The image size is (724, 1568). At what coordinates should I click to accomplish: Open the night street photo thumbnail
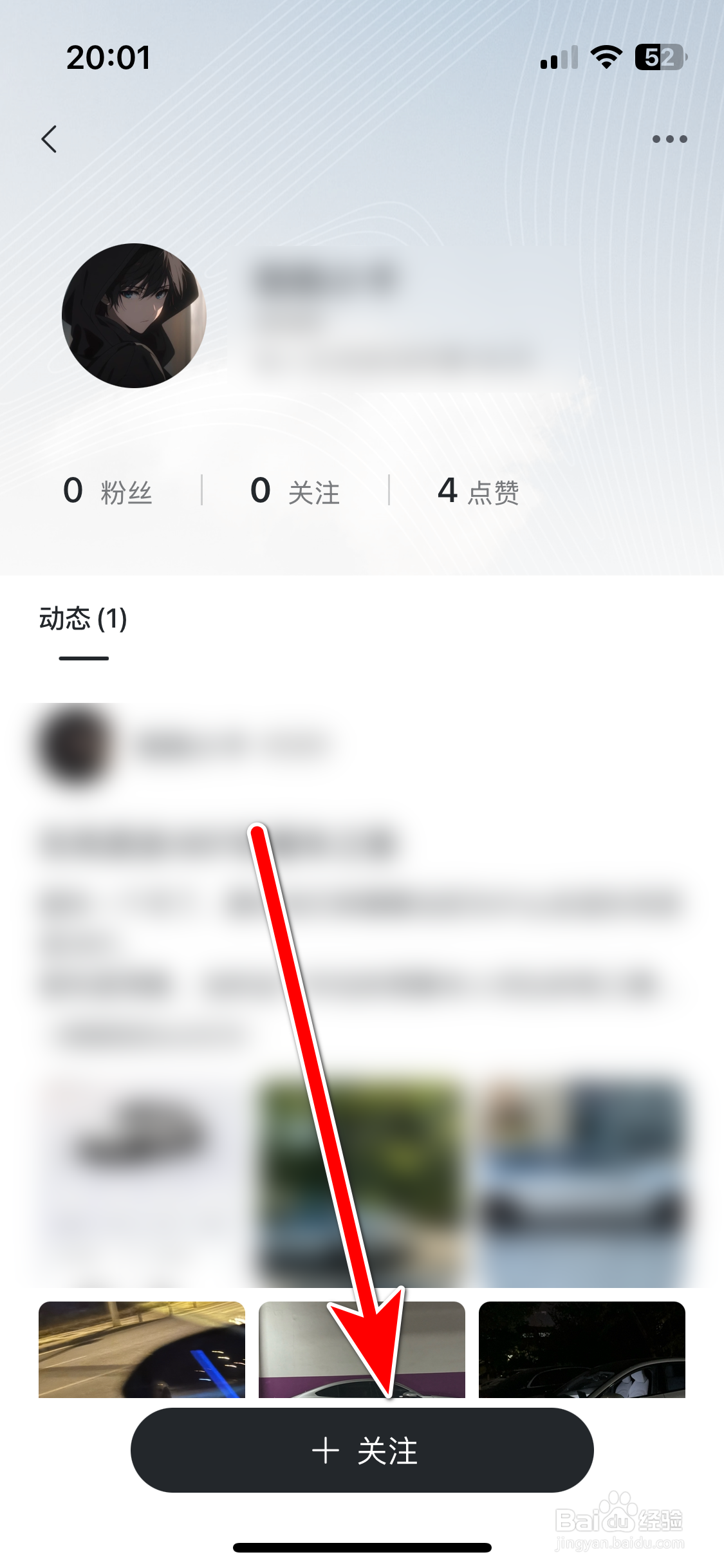point(143,1347)
